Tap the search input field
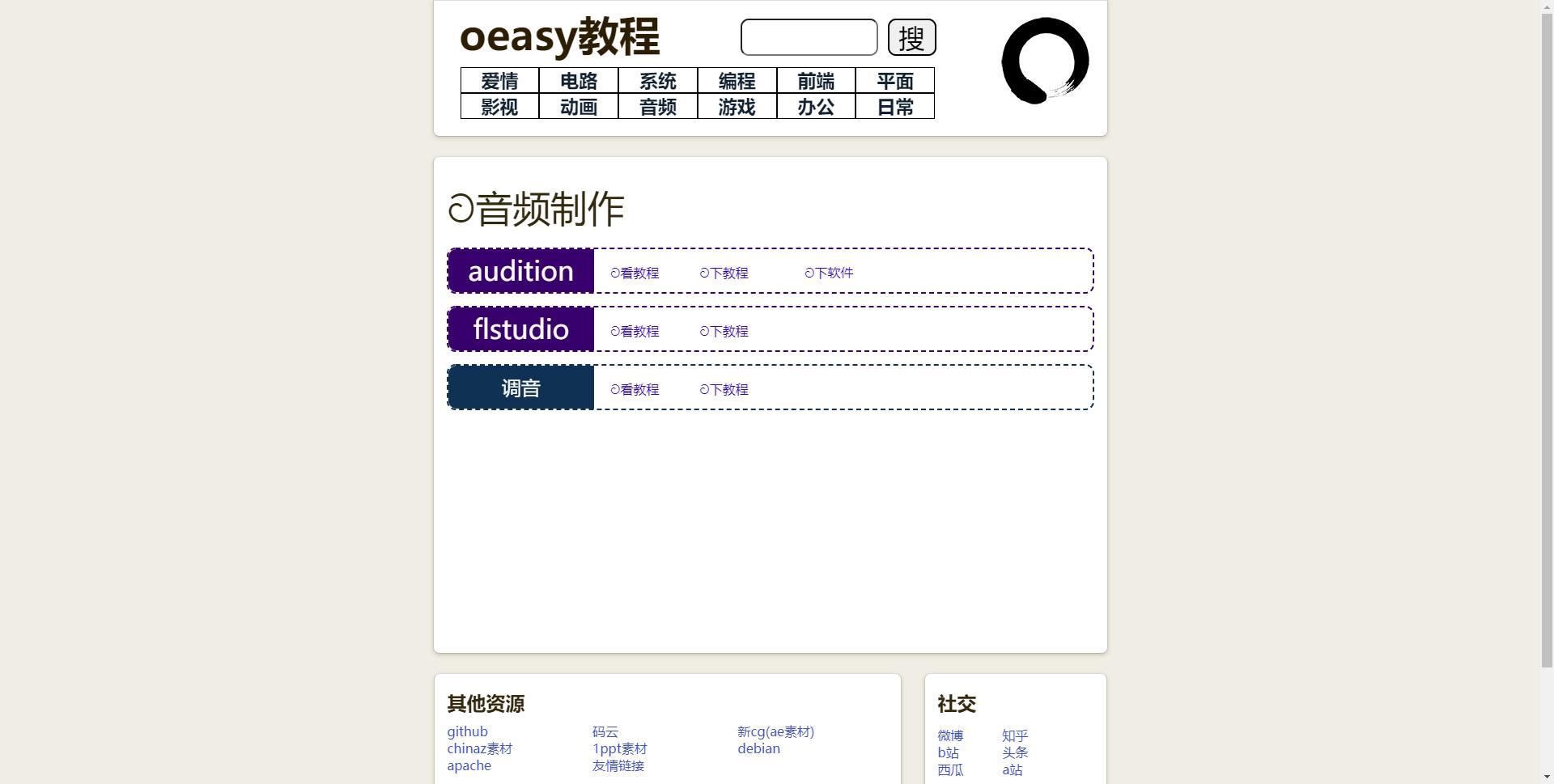This screenshot has height=784, width=1554. 809,37
